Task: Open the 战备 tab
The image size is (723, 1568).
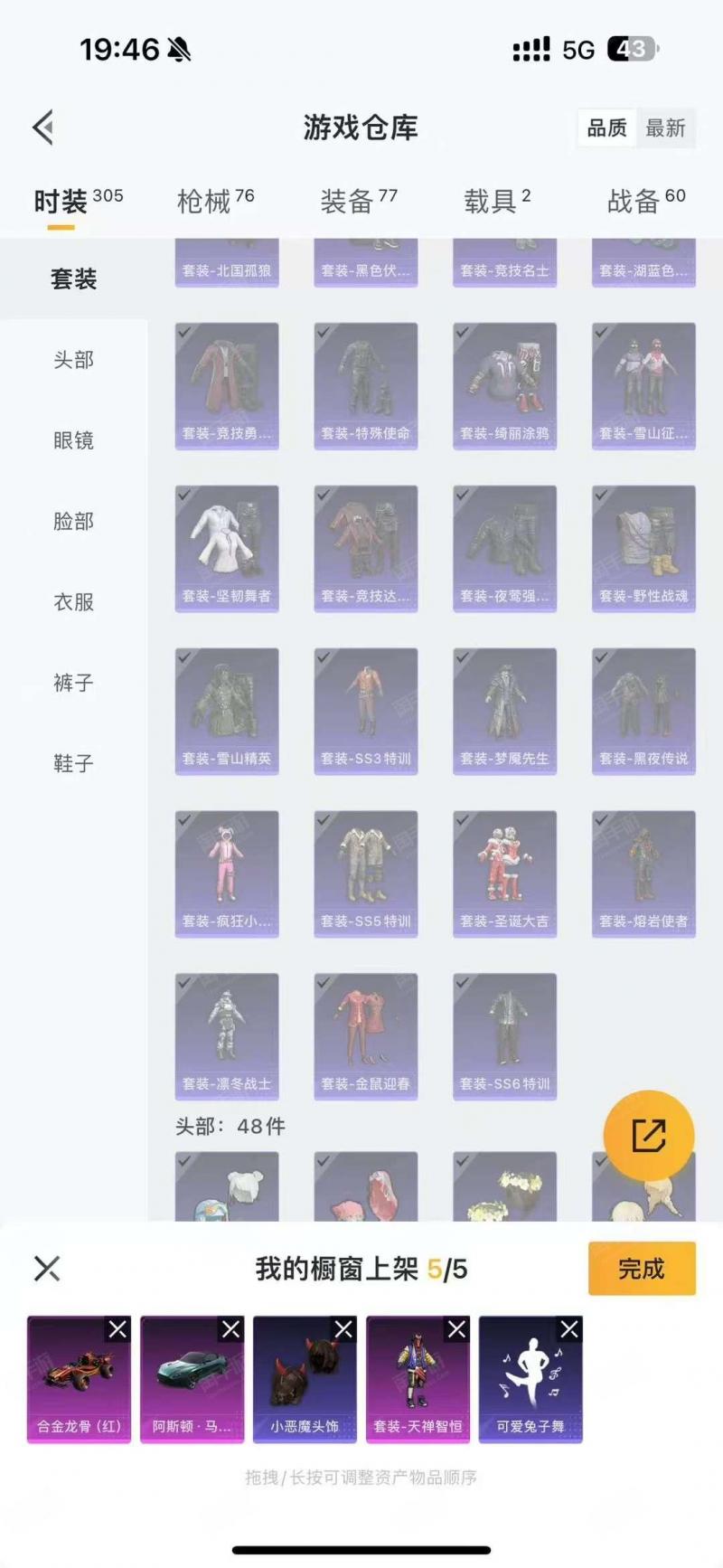Action: tap(646, 201)
